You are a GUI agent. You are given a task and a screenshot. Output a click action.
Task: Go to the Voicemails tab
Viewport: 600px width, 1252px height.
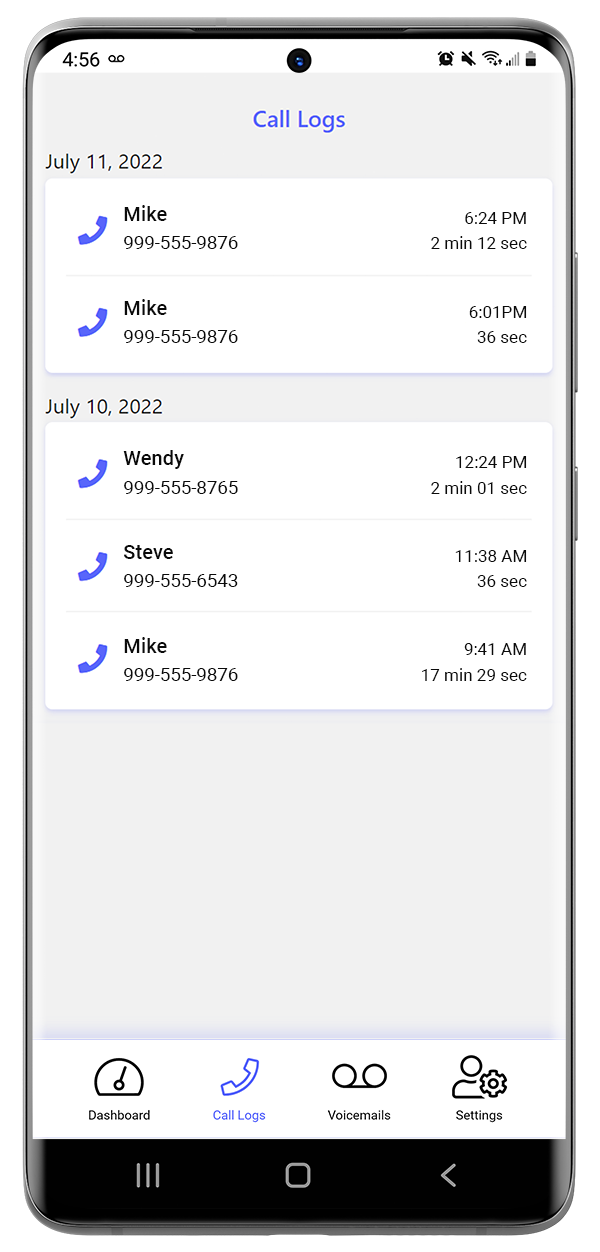tap(359, 1088)
